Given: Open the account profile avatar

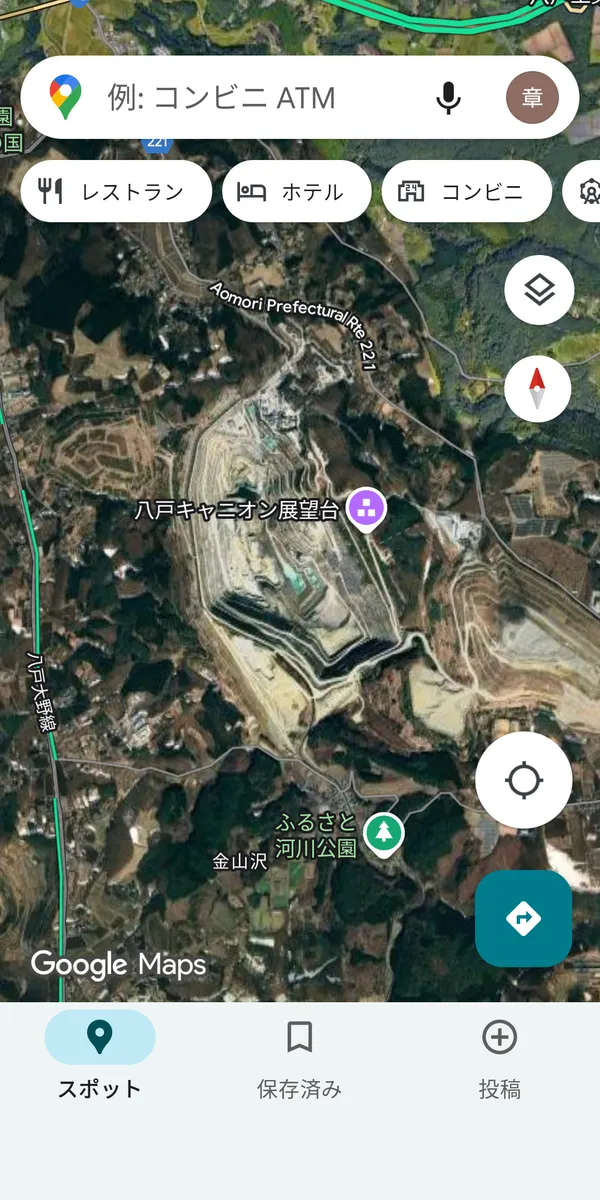Looking at the screenshot, I should point(533,98).
